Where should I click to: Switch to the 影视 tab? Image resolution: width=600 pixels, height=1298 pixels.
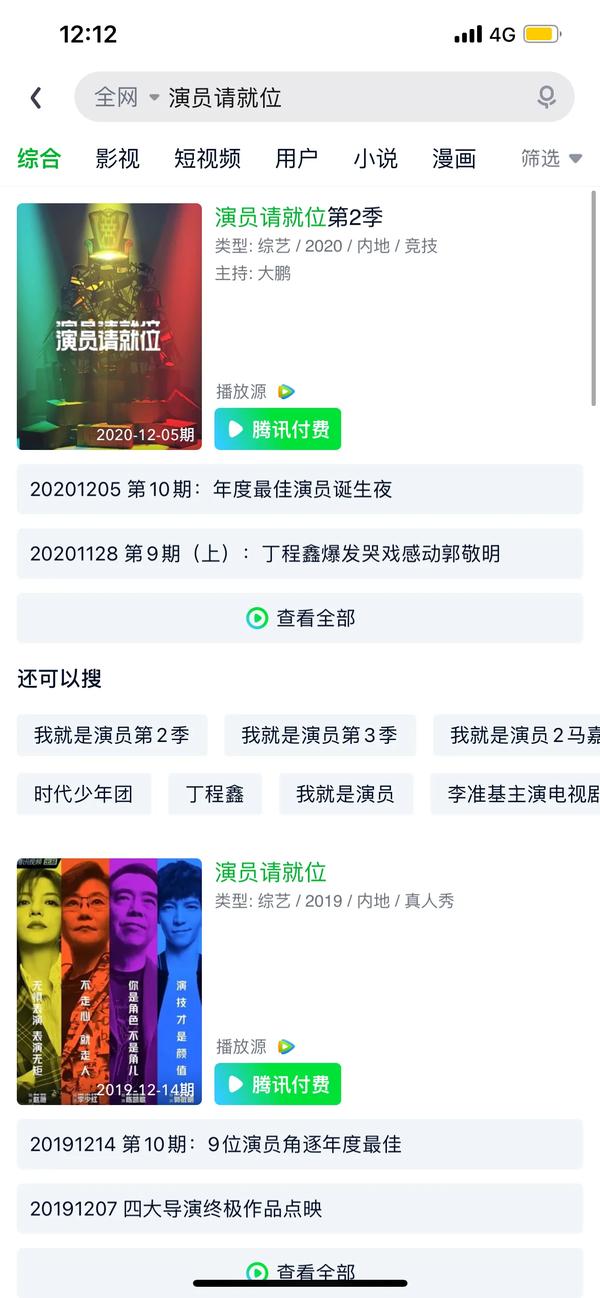(x=117, y=158)
